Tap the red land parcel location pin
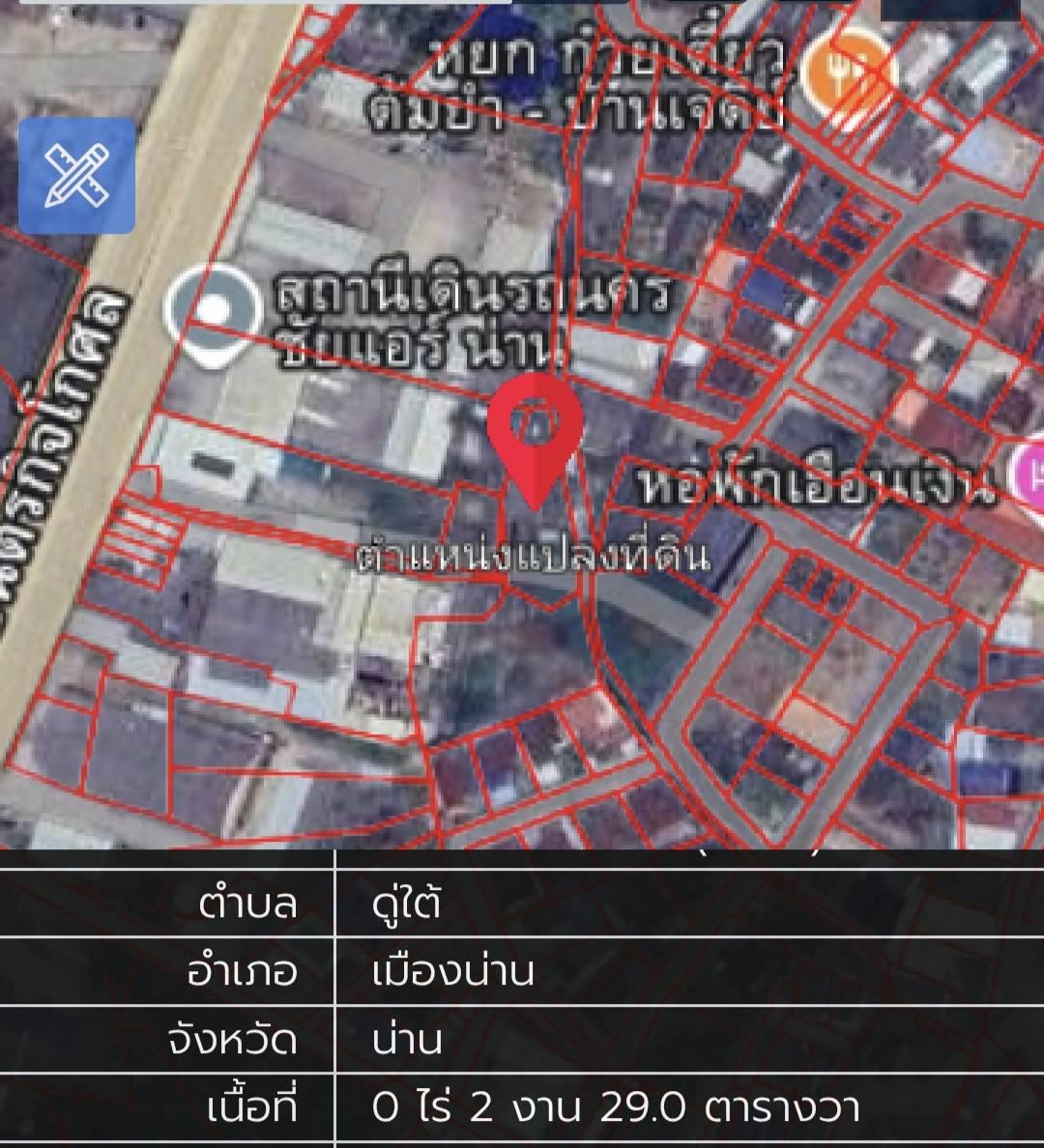 [535, 435]
